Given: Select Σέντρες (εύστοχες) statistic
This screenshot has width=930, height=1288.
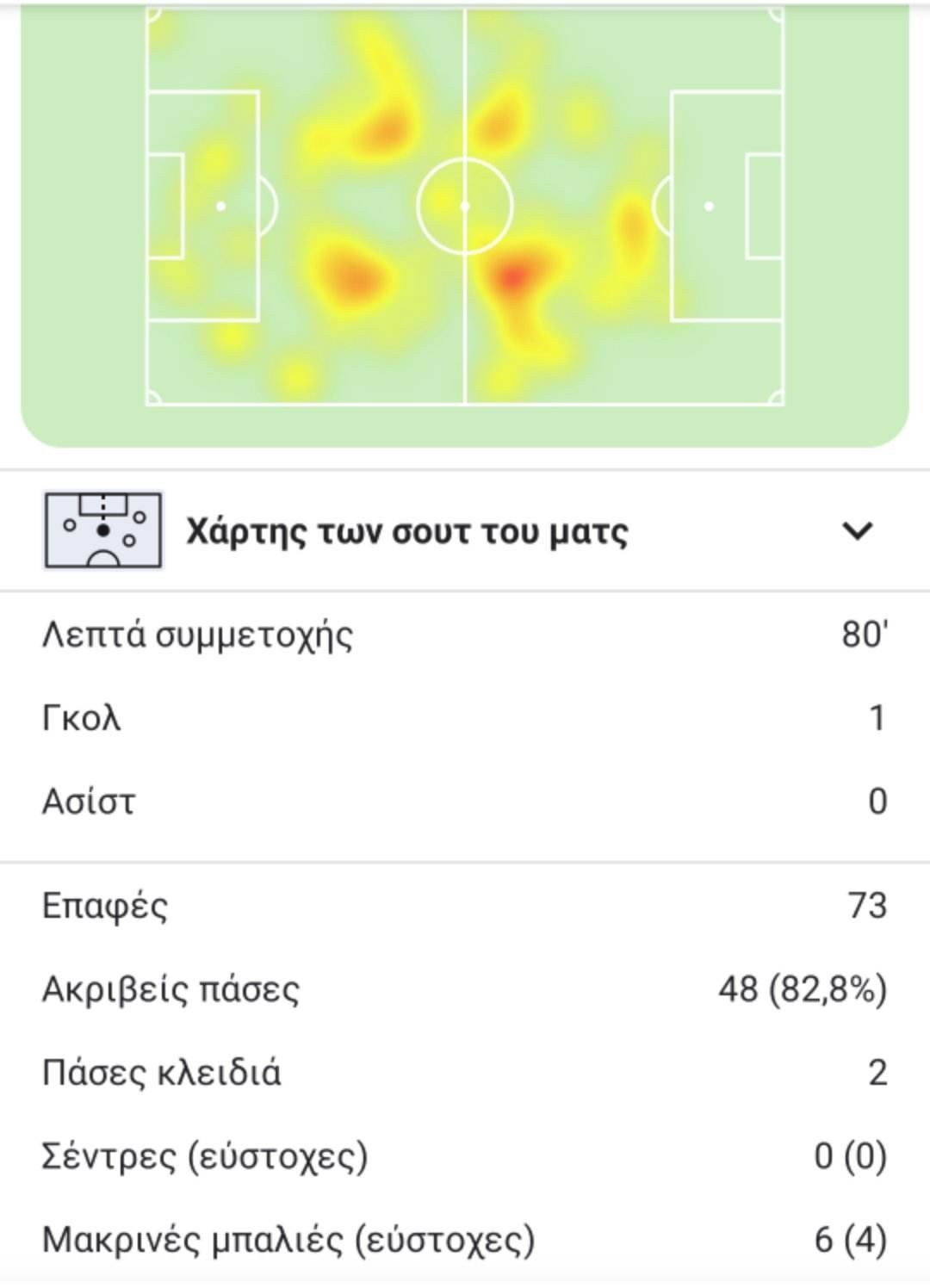Looking at the screenshot, I should click(465, 1154).
